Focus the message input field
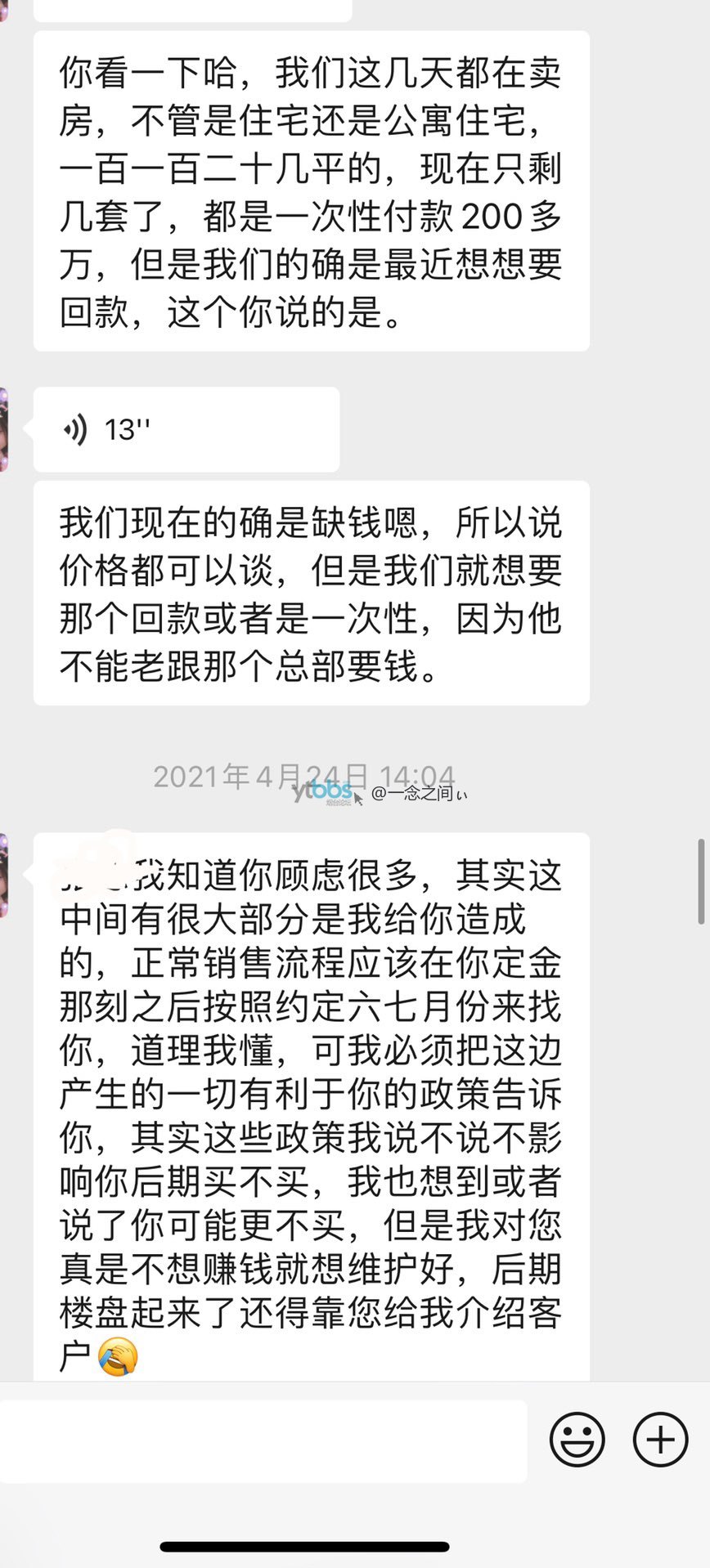The image size is (710, 1568). click(x=263, y=1440)
